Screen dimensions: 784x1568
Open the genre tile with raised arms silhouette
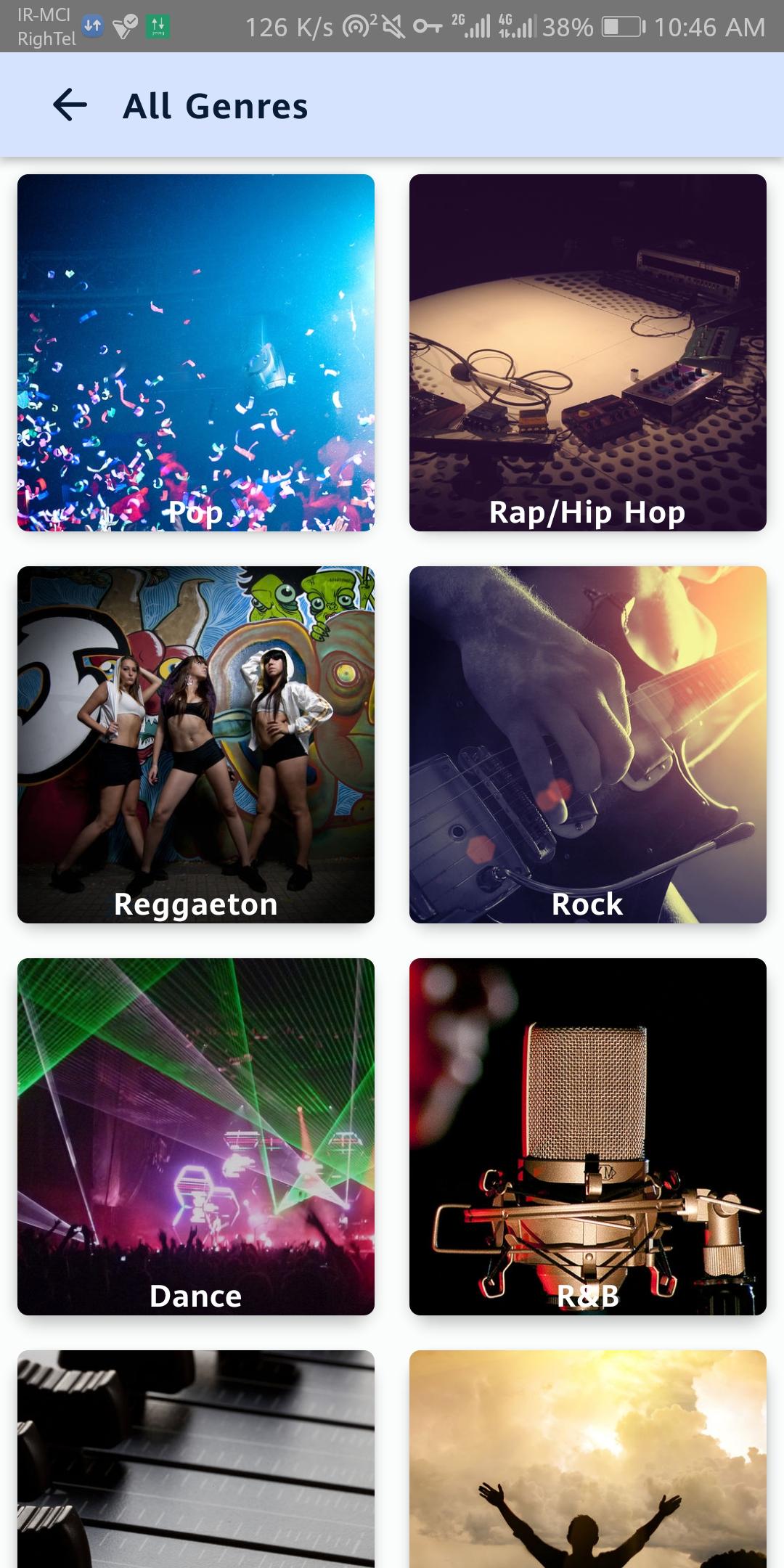point(588,1459)
